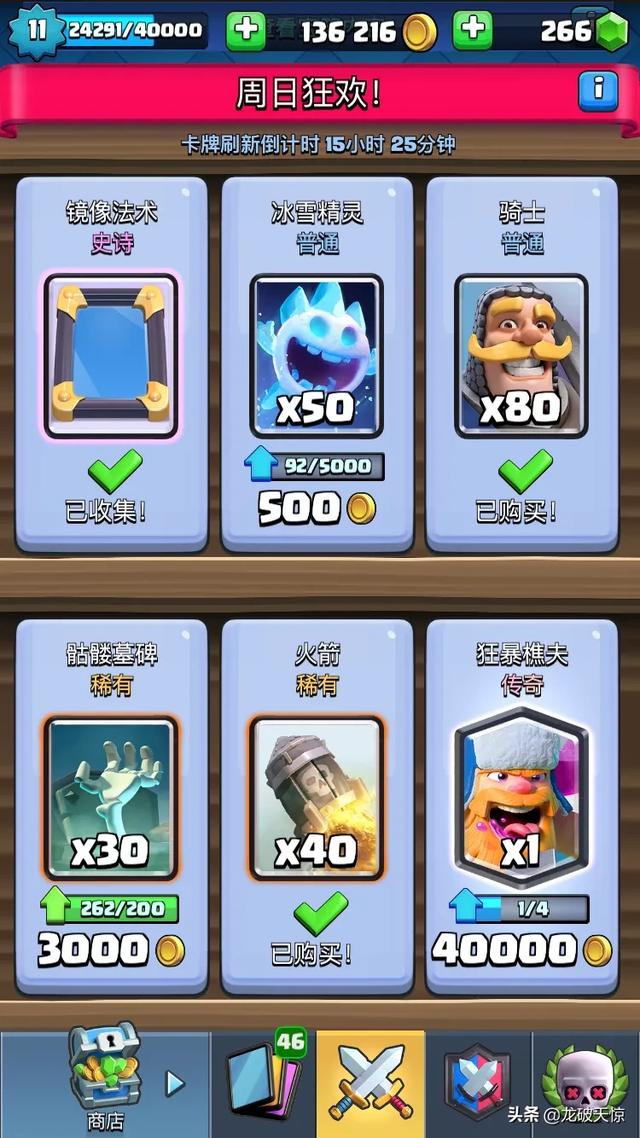Buy the 狂暴樵夫 legendary card for 40000
Image resolution: width=640 pixels, height=1138 pixels.
click(521, 950)
